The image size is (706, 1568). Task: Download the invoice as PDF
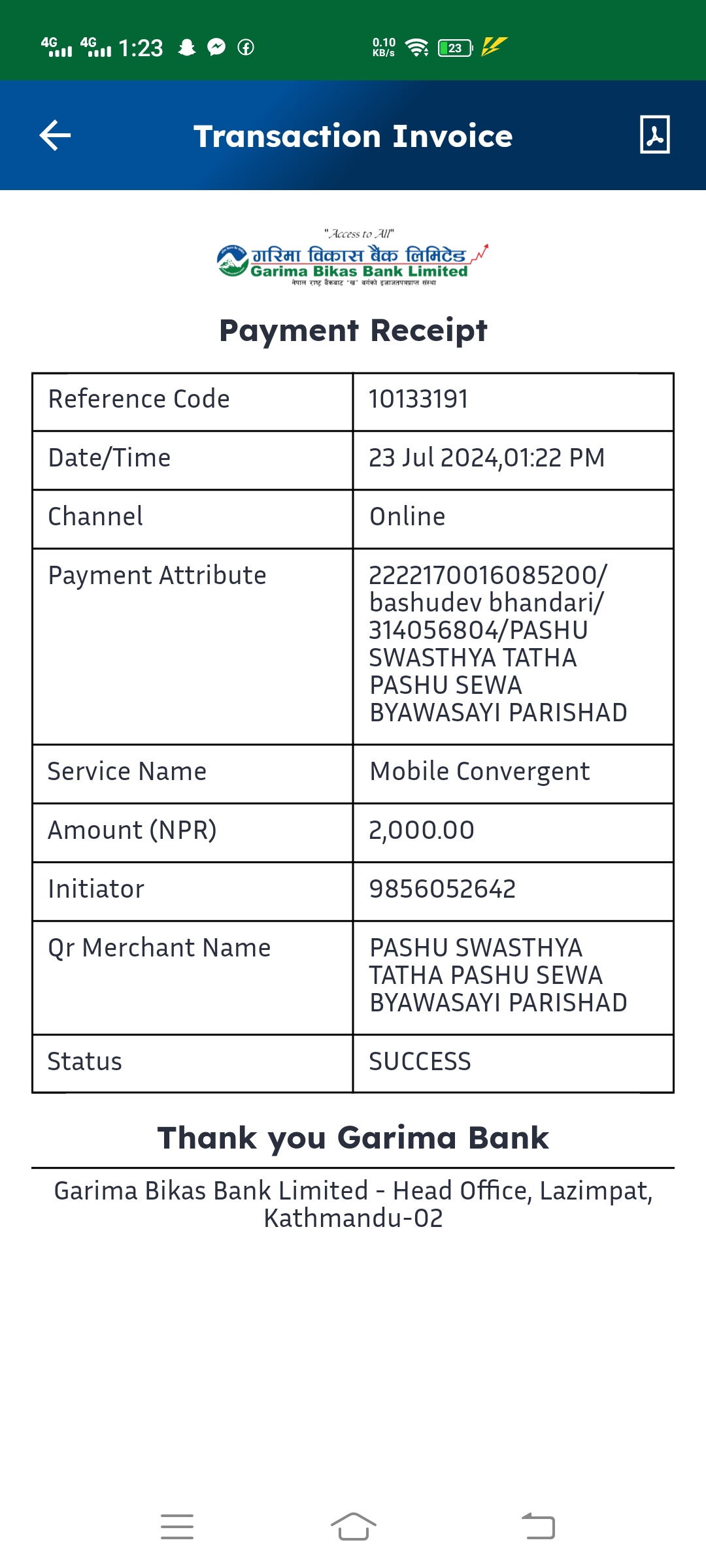pyautogui.click(x=654, y=135)
